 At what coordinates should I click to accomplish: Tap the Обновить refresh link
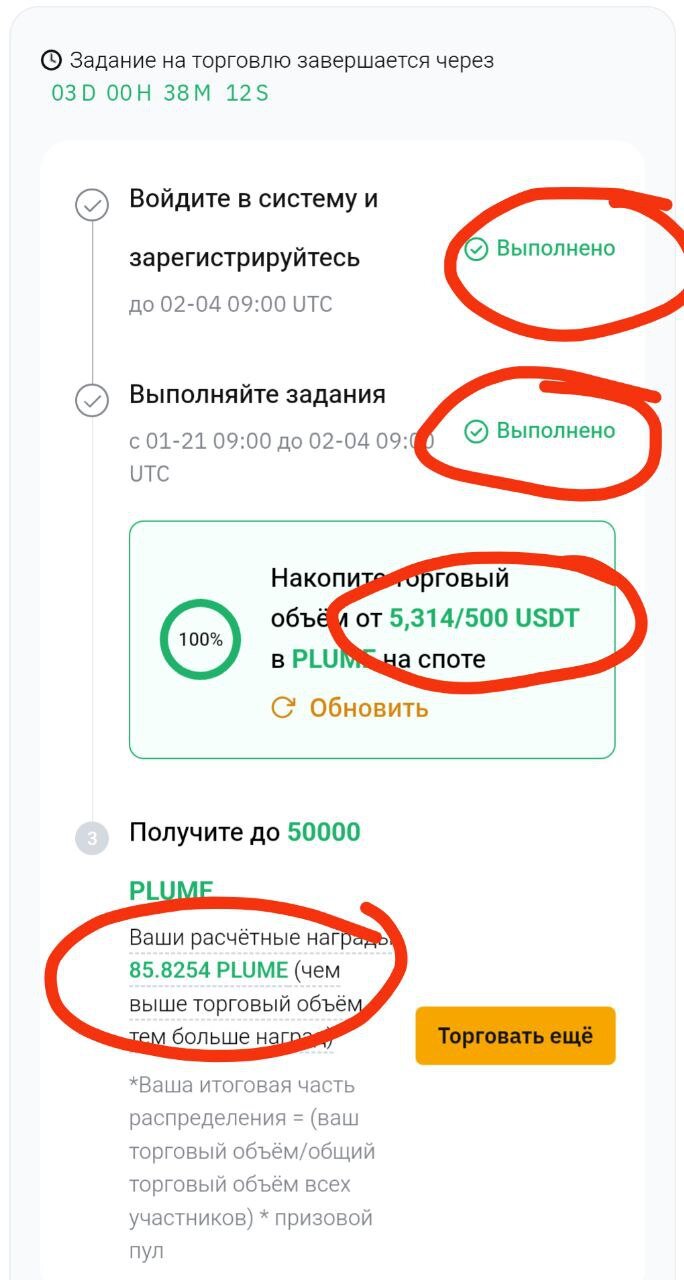click(350, 708)
